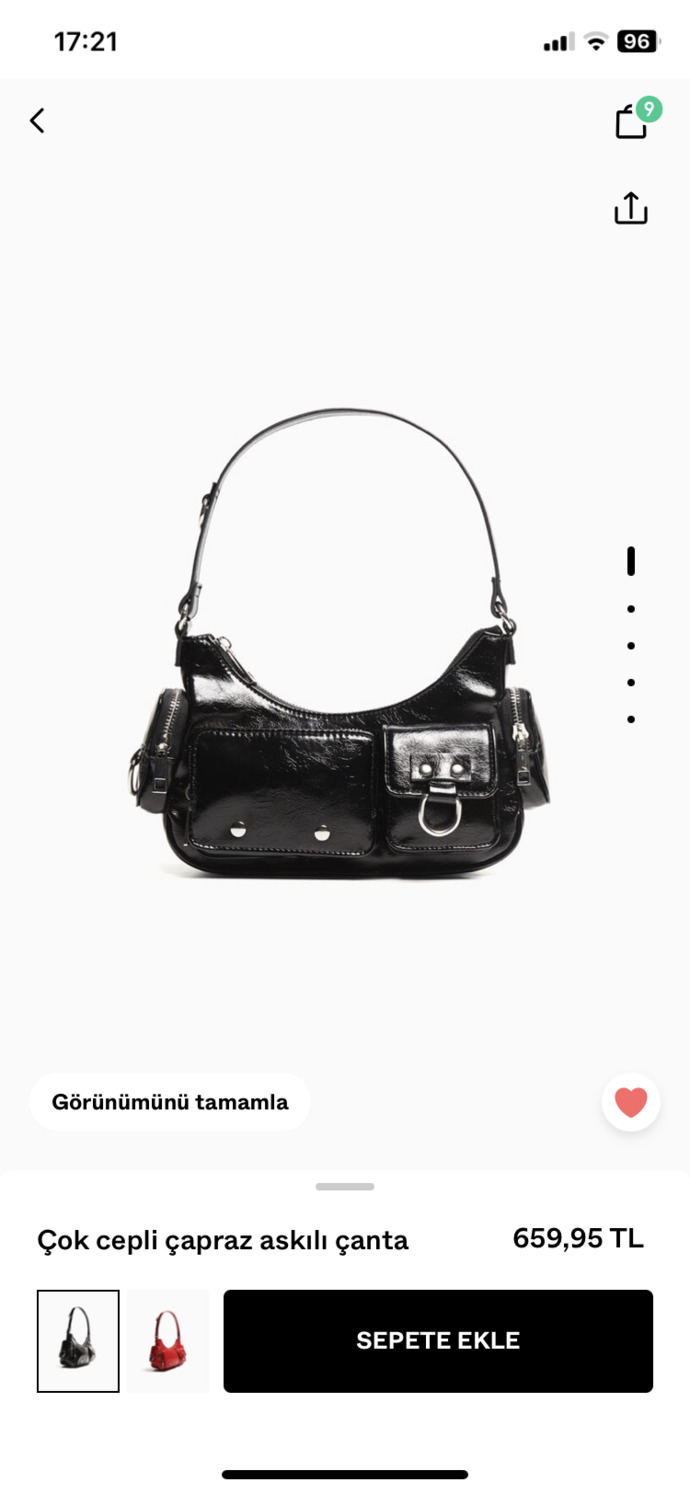Add the bag with SEPETE EKLE

pos(438,1341)
